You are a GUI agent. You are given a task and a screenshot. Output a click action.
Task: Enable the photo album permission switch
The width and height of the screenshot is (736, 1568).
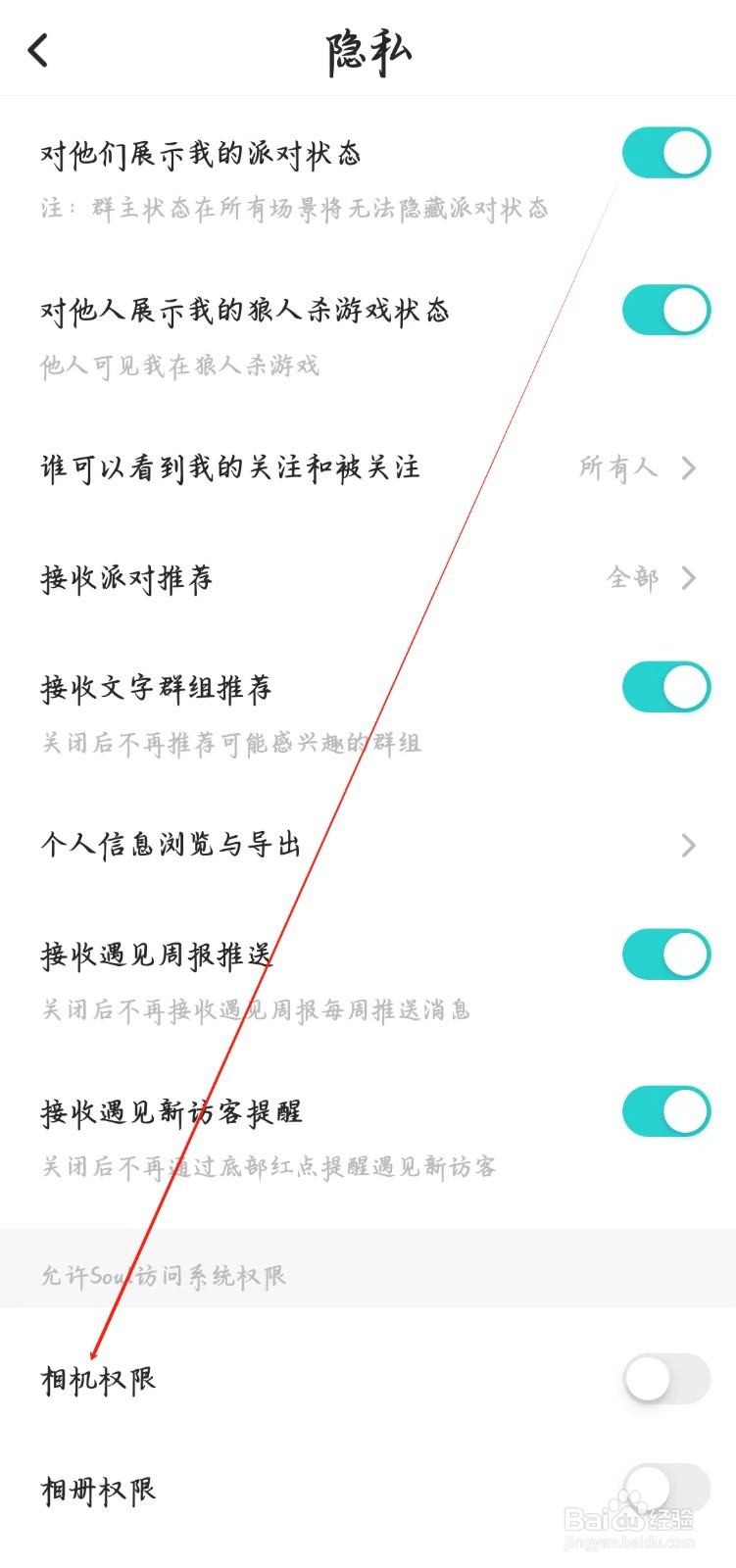coord(665,1488)
